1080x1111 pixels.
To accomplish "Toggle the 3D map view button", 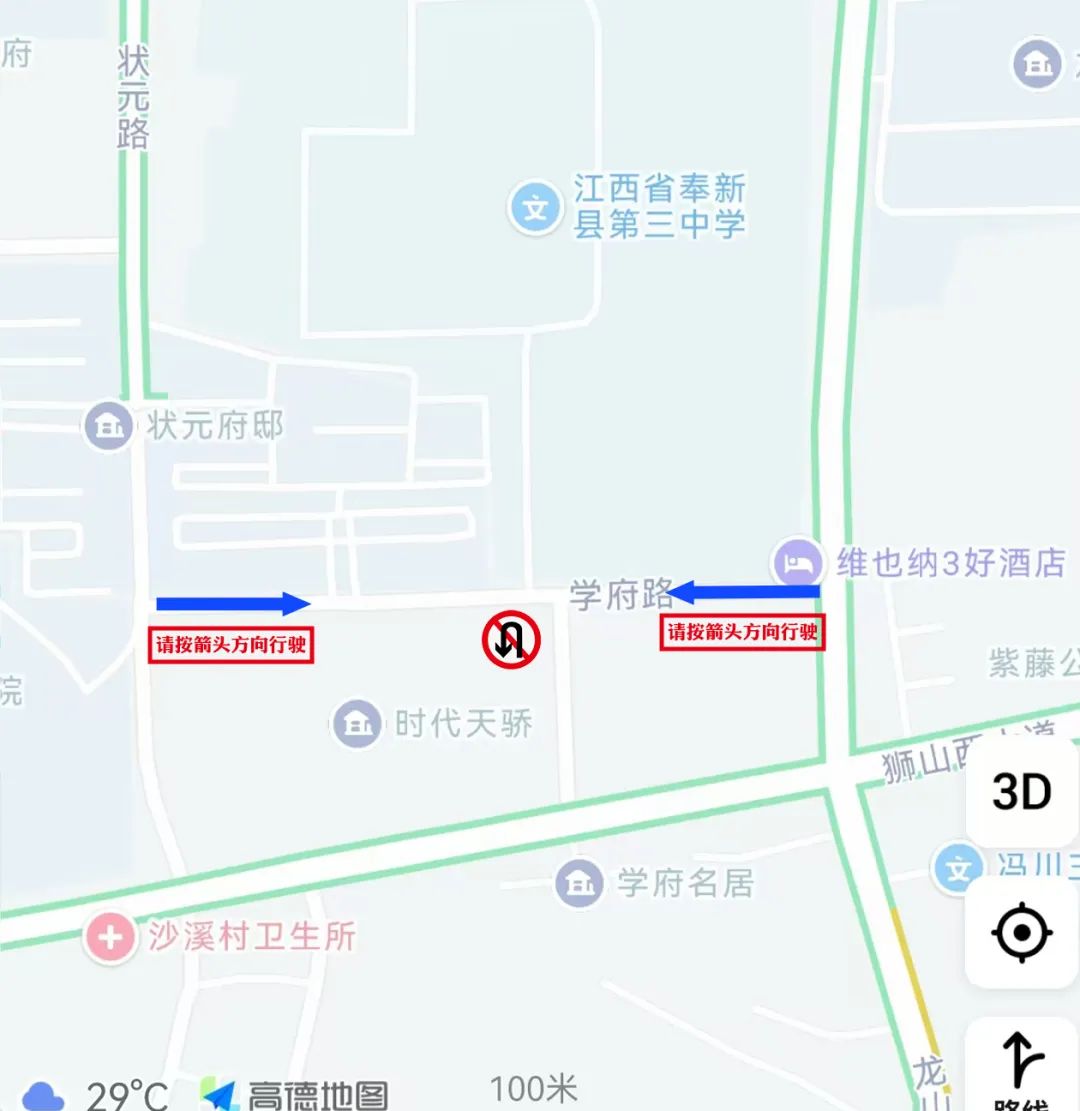I will pyautogui.click(x=1022, y=790).
